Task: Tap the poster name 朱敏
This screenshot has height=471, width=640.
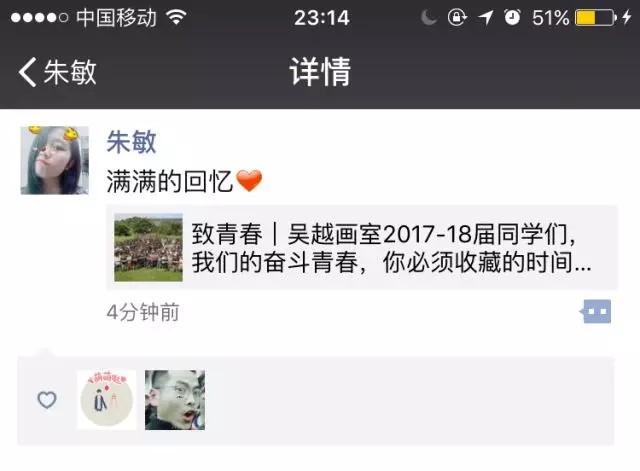Action: pos(132,142)
